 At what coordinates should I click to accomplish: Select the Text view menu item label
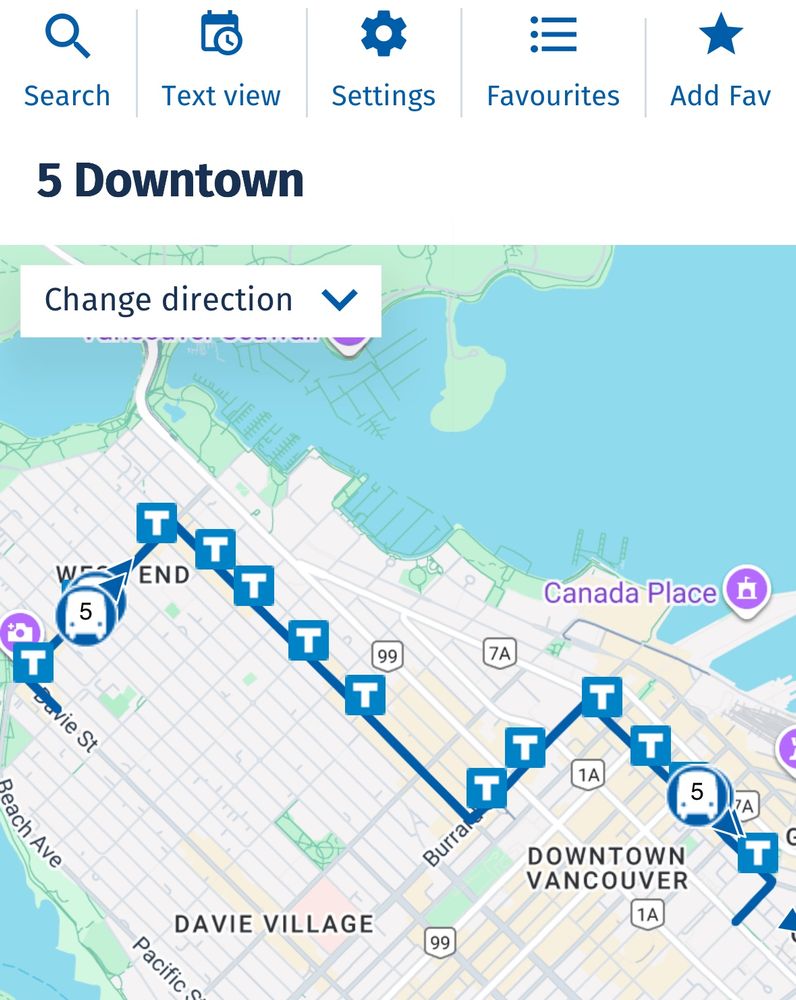(x=220, y=95)
